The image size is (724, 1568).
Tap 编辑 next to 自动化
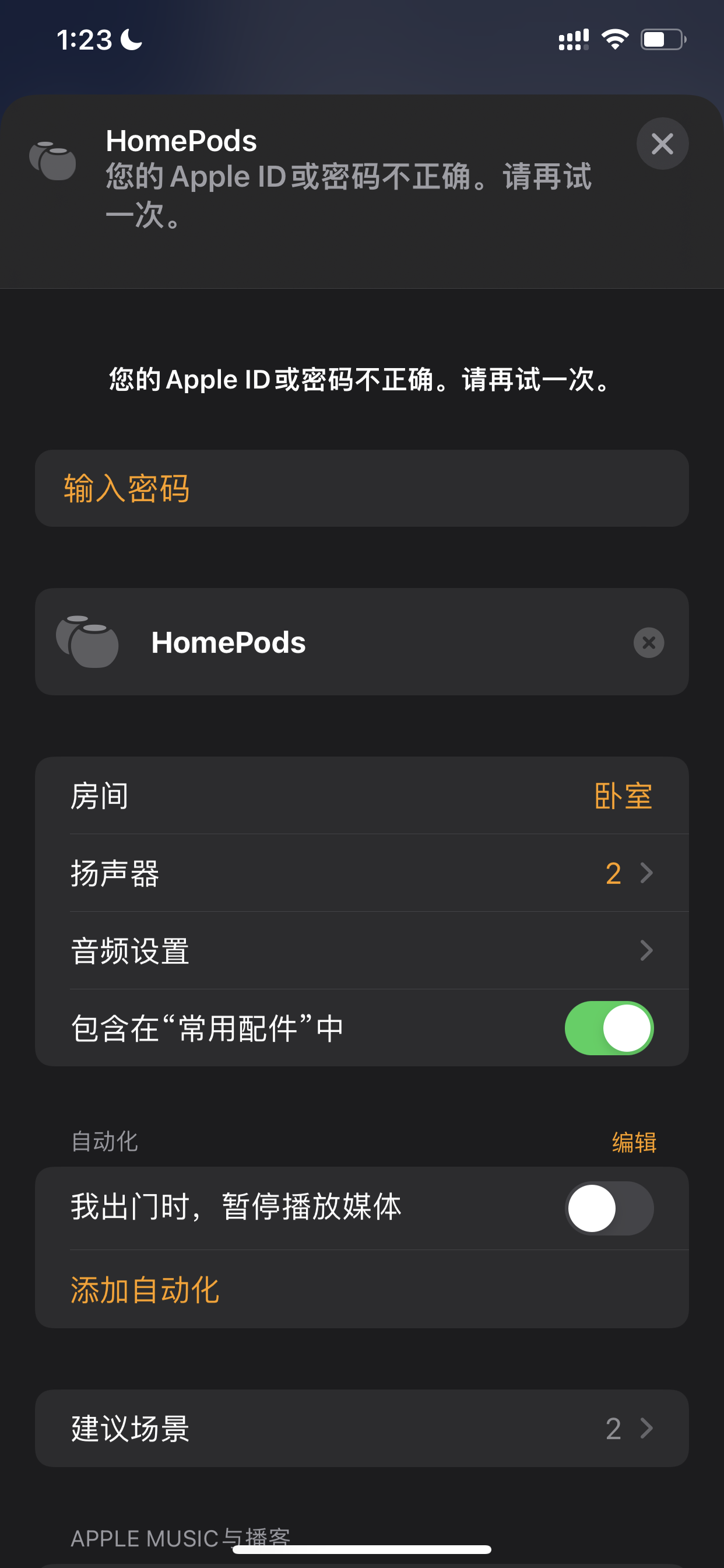(633, 1142)
